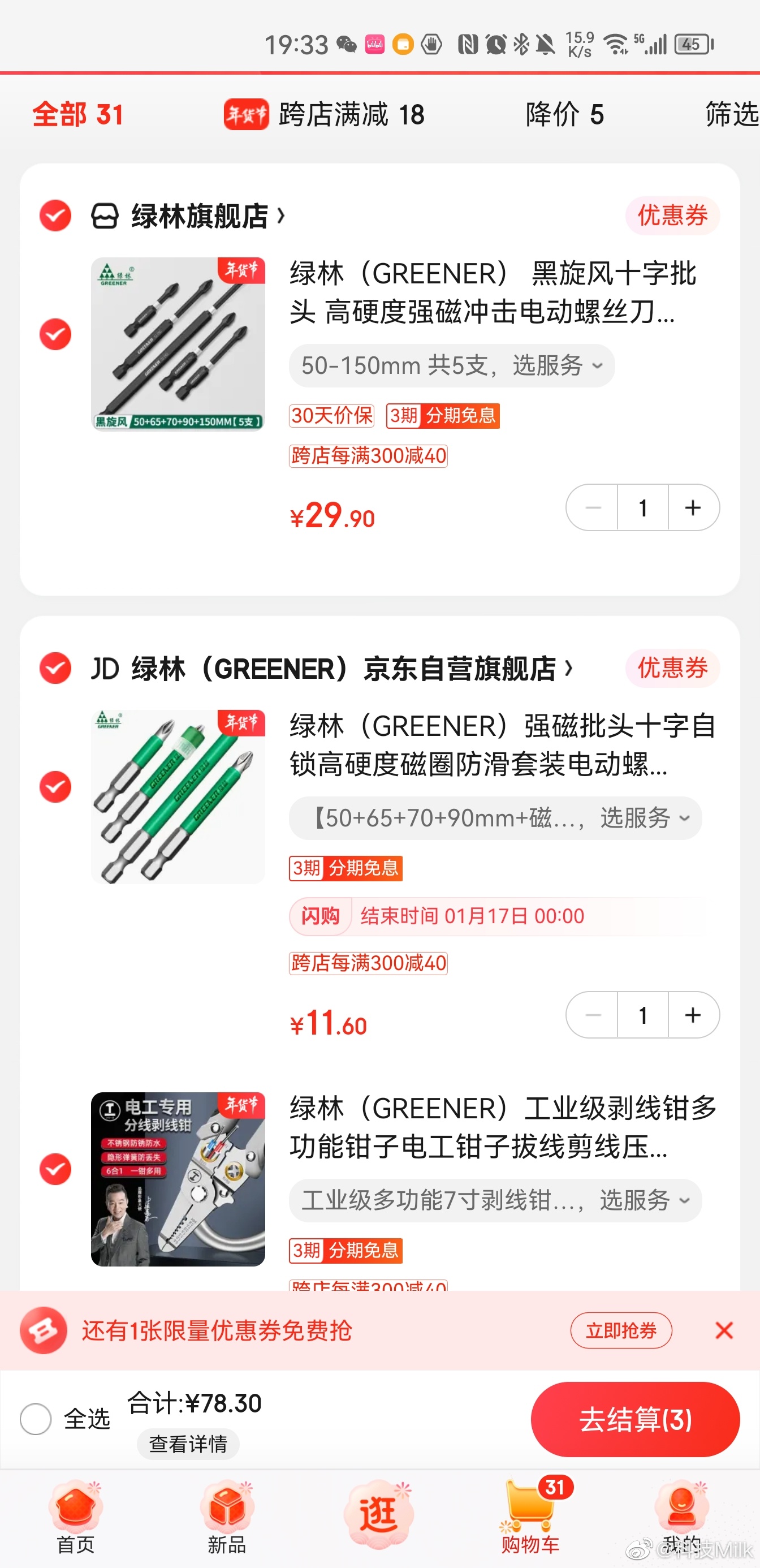Dismiss the limited coupon banner
760x1568 pixels.
pyautogui.click(x=723, y=1330)
